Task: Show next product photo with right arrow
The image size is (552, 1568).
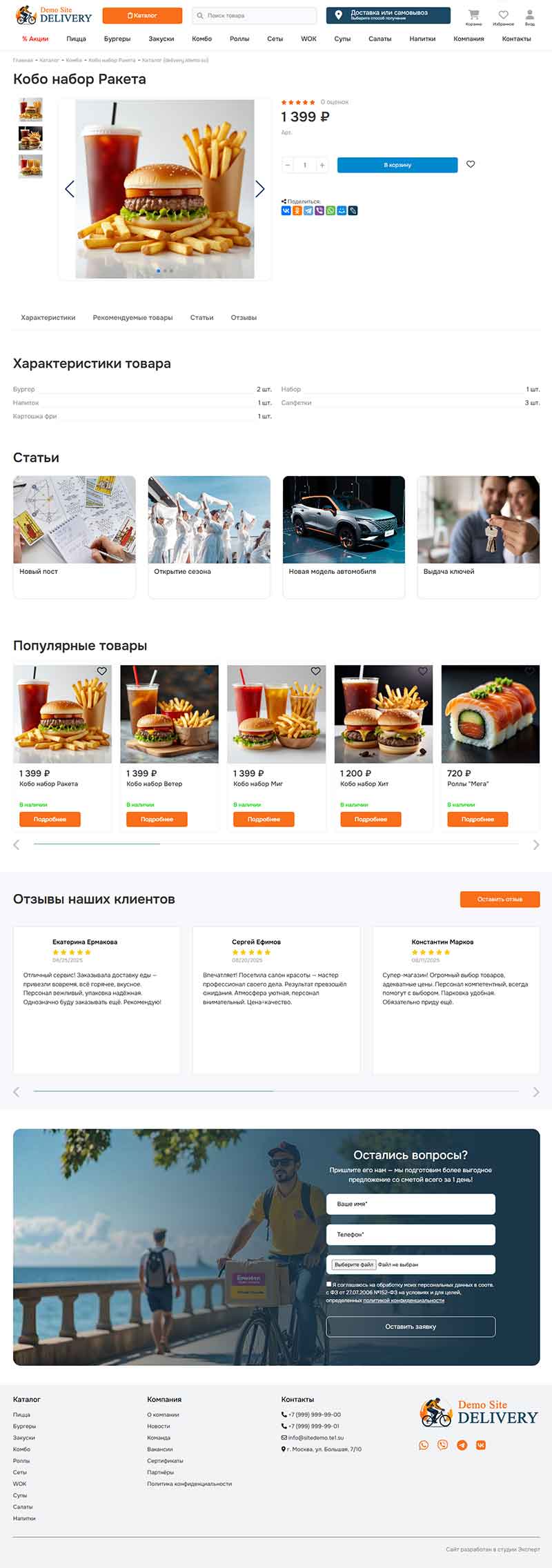Action: pyautogui.click(x=259, y=189)
